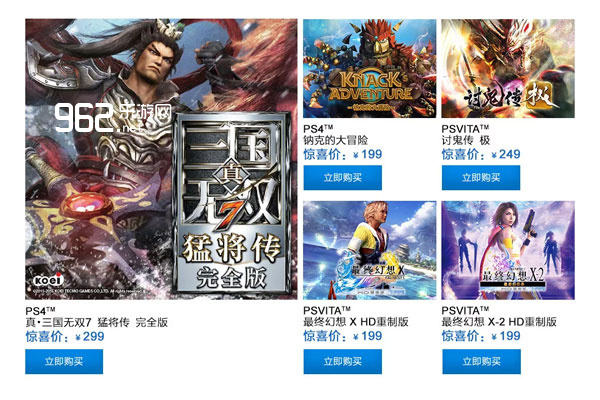
Task: Open the 真·三国无双7 猛将传 cover image
Action: [161, 160]
